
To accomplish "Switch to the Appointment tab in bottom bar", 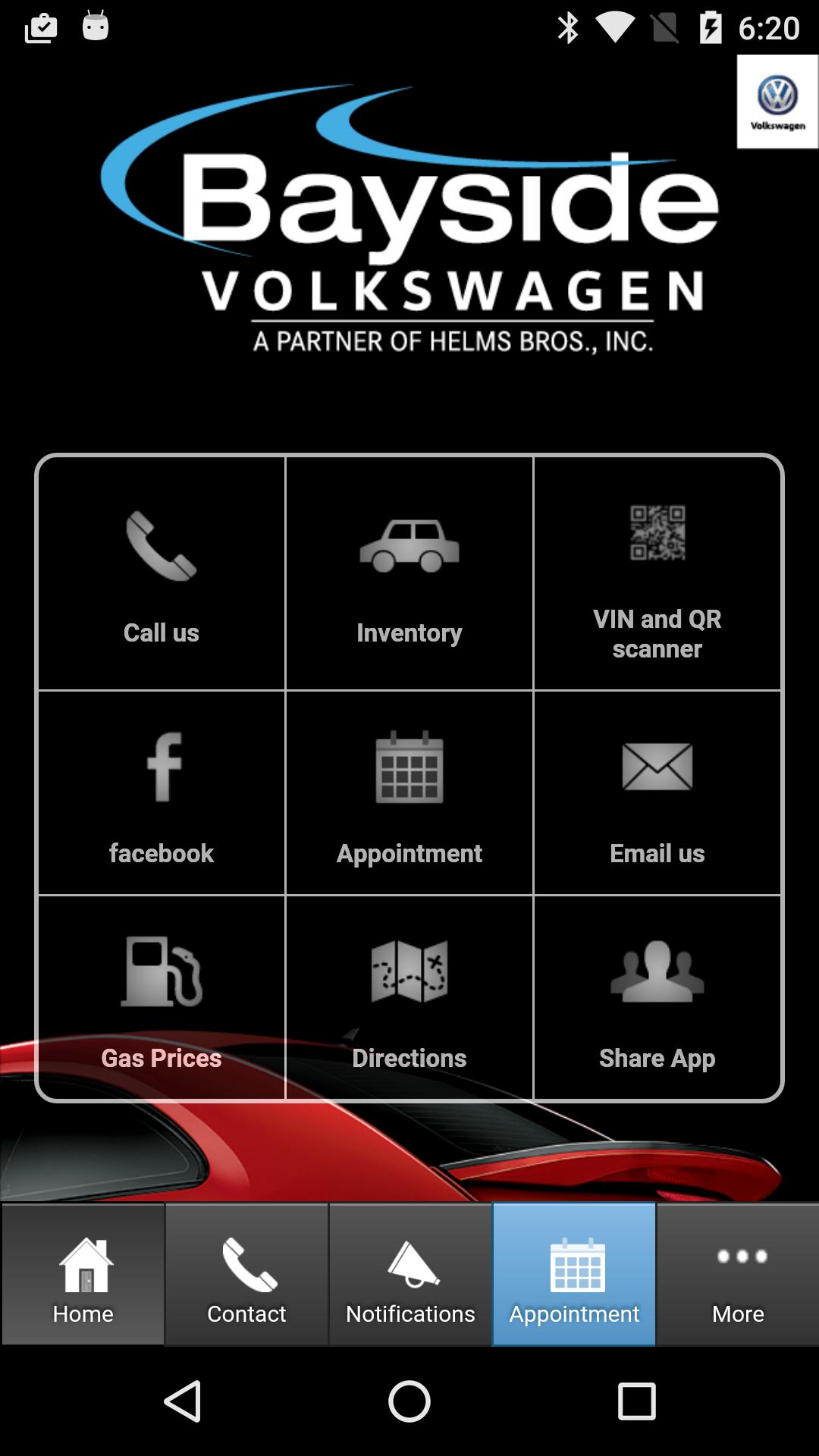I will tap(574, 1276).
